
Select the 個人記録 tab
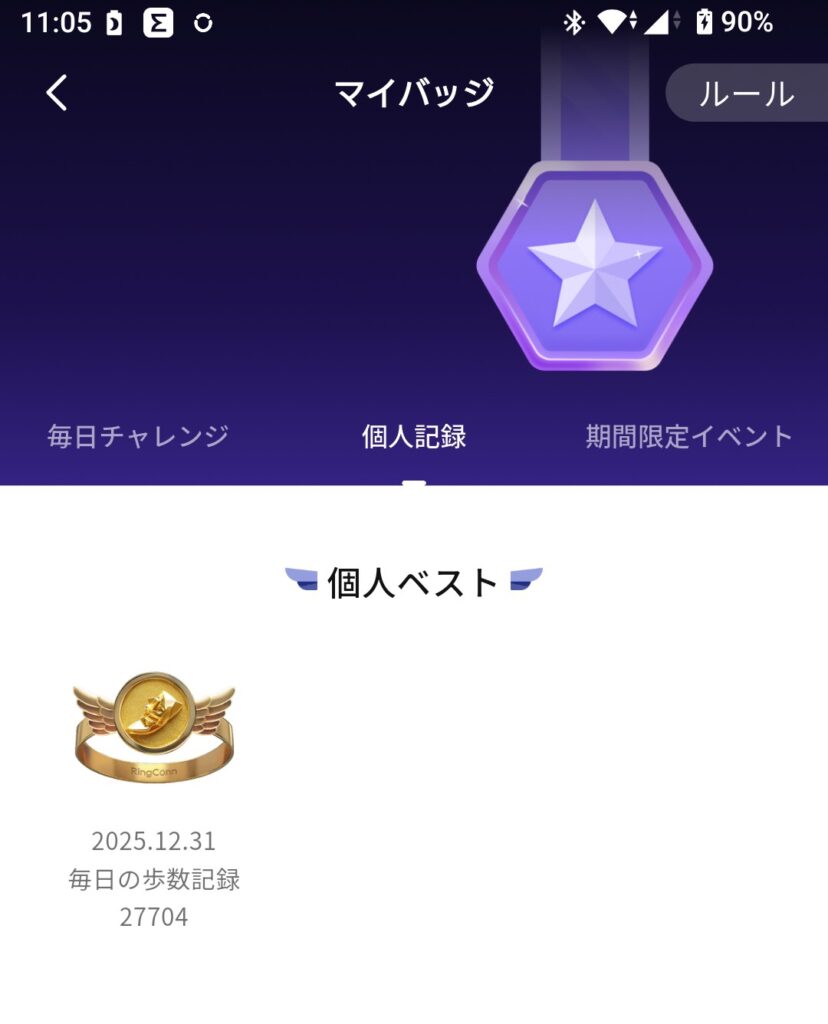414,437
